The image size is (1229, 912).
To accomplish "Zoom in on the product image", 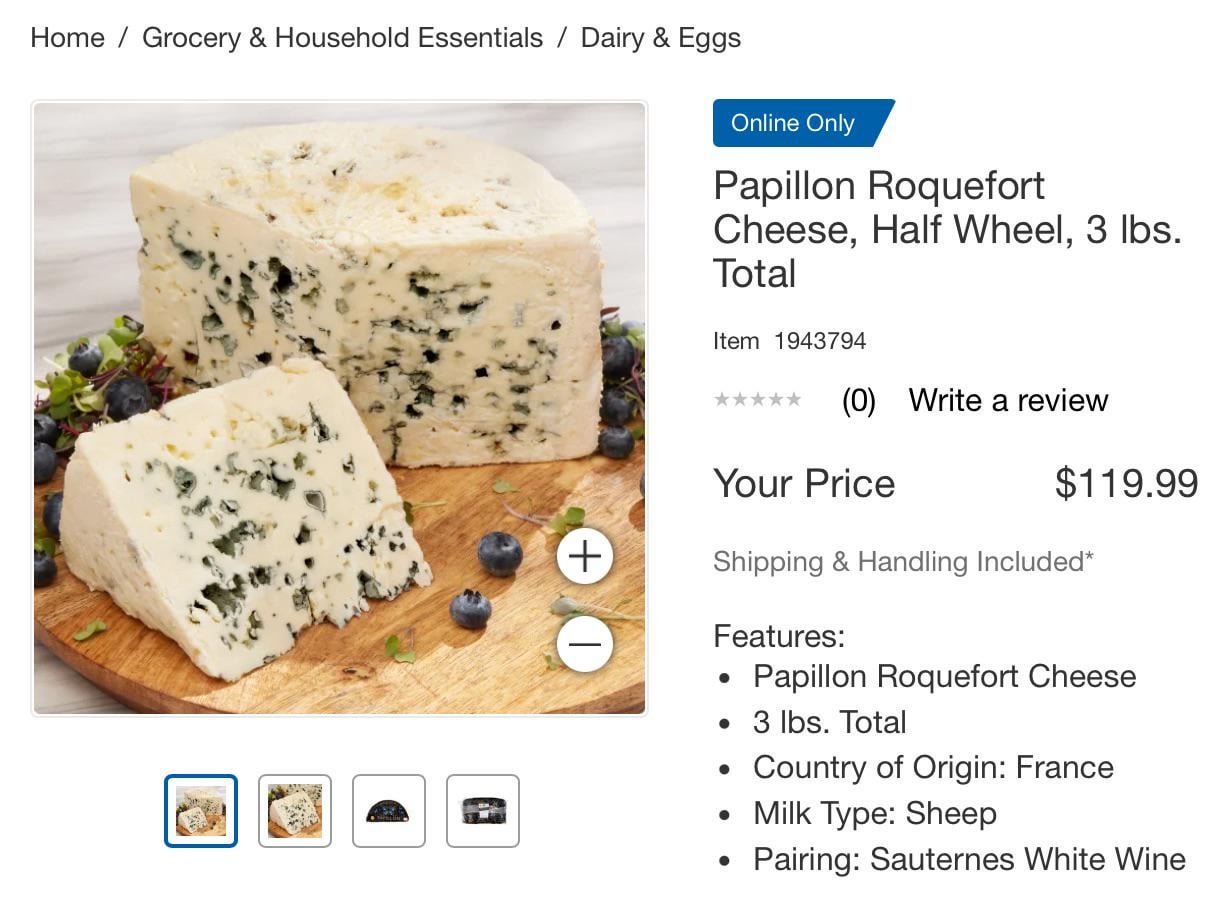I will (585, 557).
